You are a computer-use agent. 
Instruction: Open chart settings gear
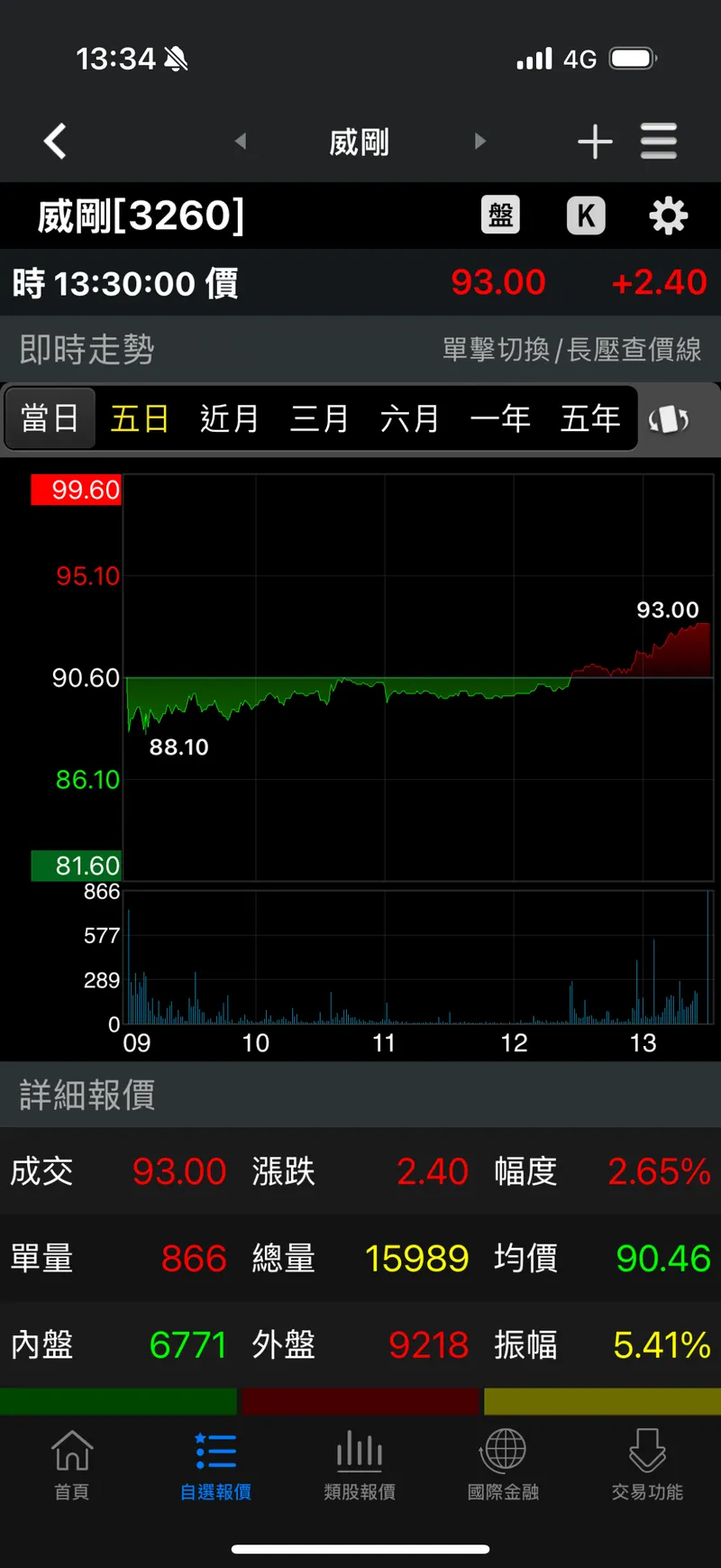[668, 215]
